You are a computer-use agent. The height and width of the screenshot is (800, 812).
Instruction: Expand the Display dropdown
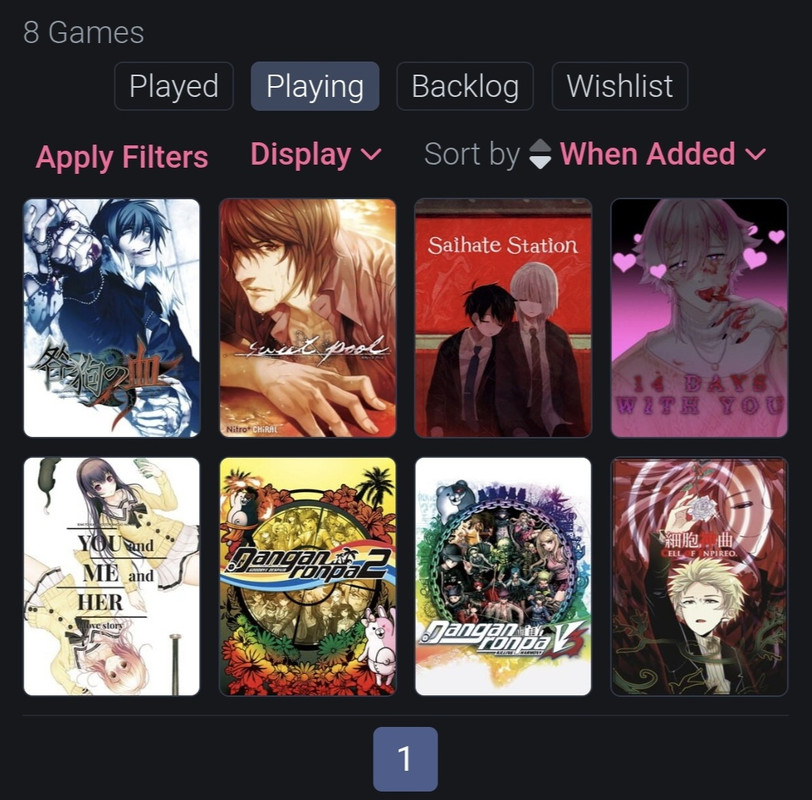(x=315, y=155)
